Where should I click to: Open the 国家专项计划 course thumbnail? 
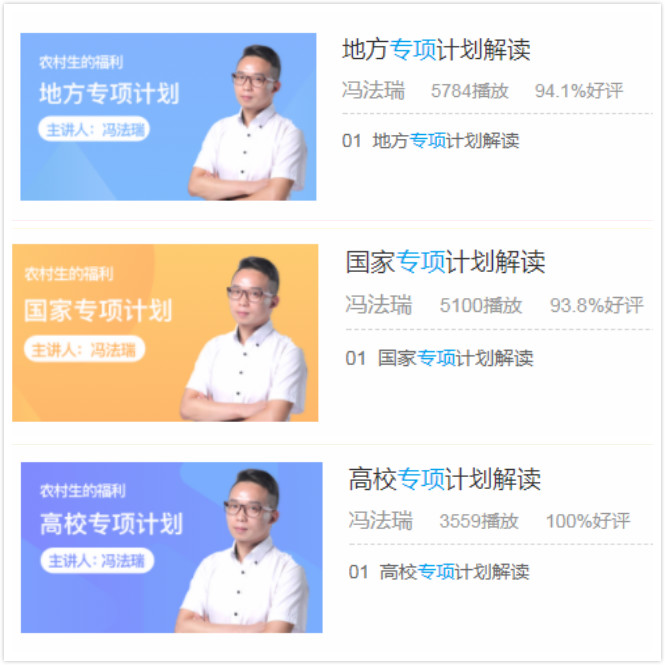coord(165,332)
